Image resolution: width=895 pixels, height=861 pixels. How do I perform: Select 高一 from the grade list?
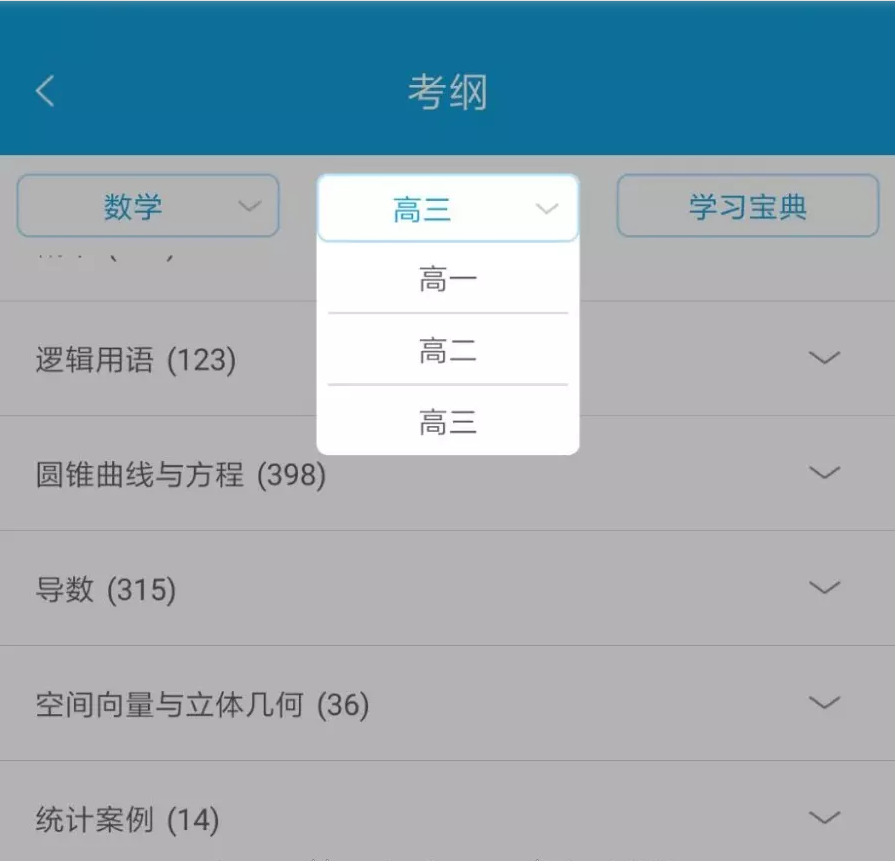tap(447, 279)
